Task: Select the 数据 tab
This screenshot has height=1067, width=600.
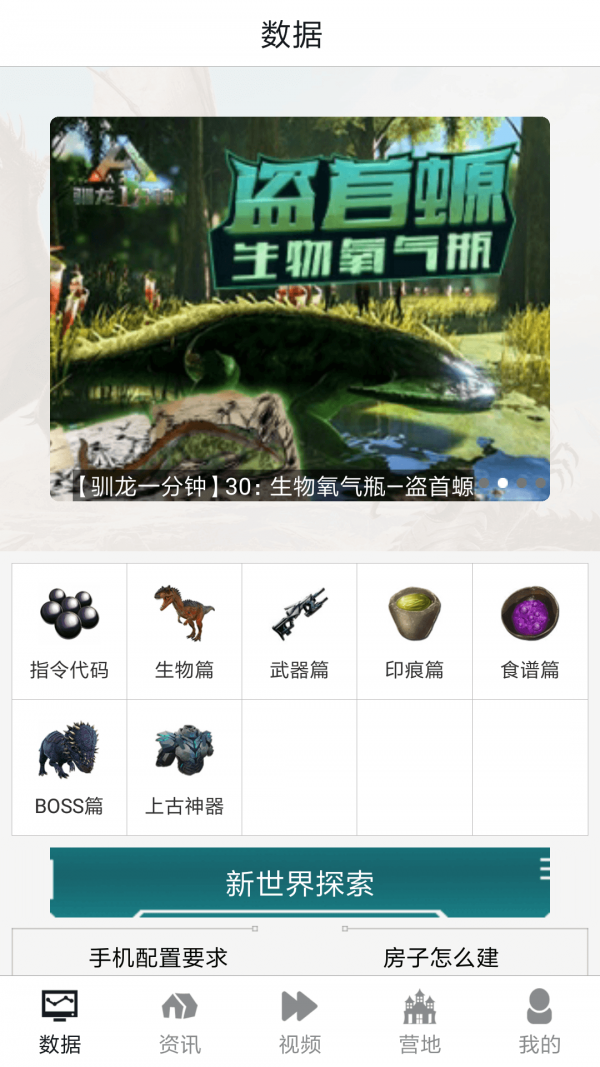Action: tap(60, 1021)
